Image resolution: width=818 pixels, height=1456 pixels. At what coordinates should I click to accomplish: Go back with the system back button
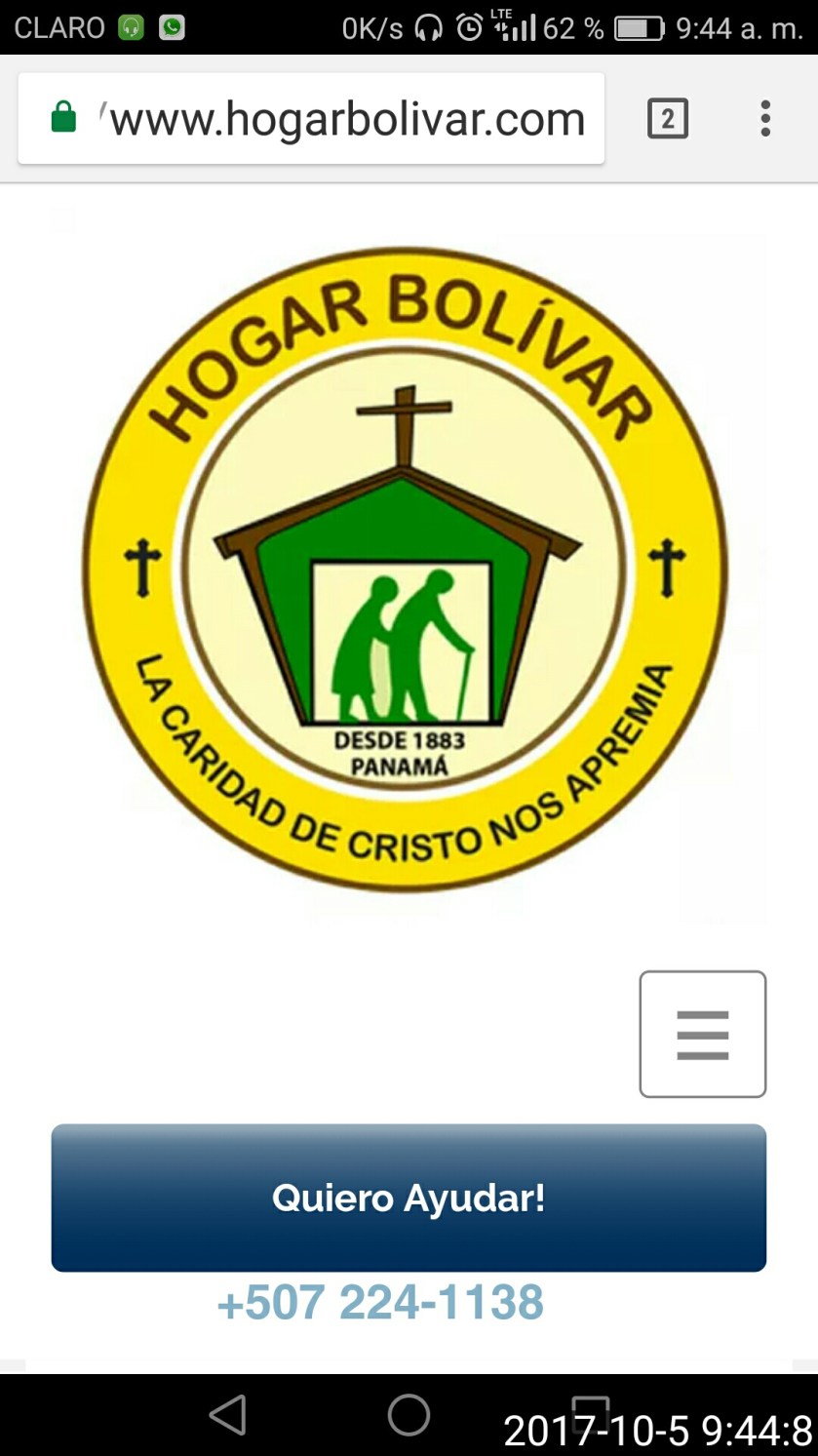[227, 1414]
